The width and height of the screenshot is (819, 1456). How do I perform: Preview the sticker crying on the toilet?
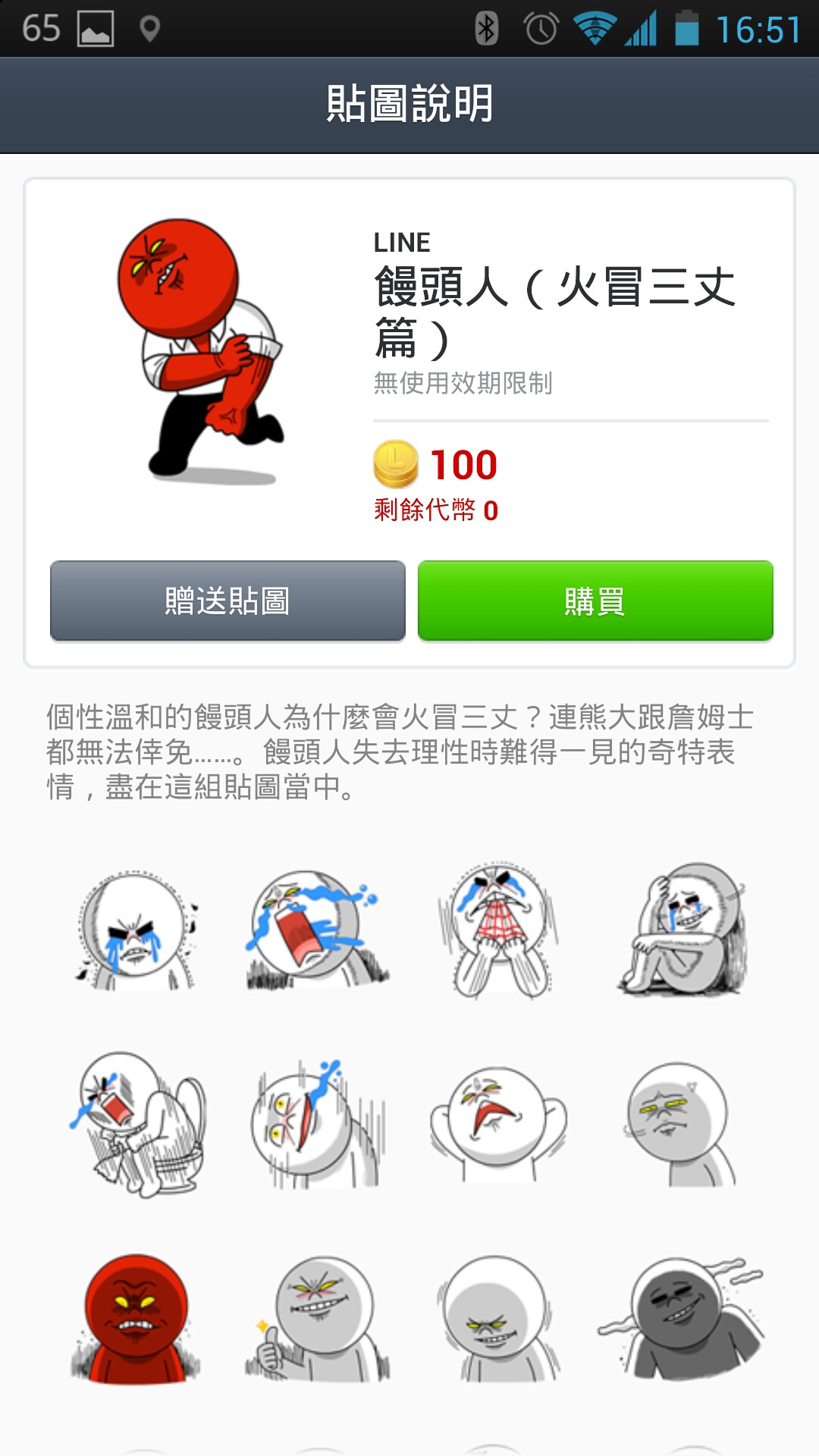138,1124
